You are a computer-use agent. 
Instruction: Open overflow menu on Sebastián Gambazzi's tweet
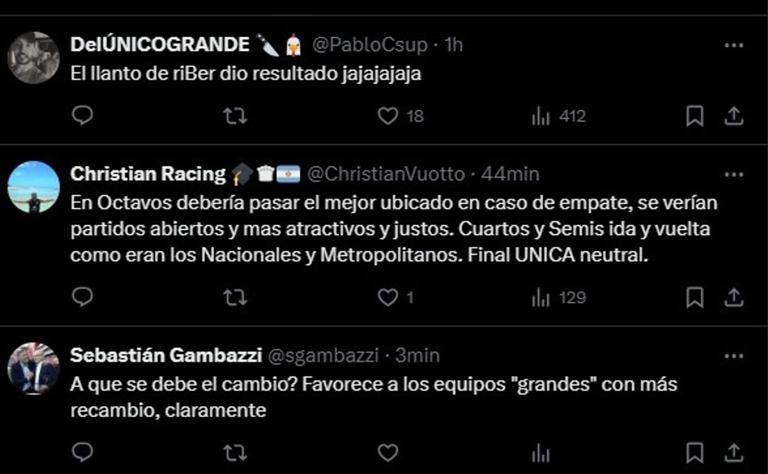click(x=734, y=355)
